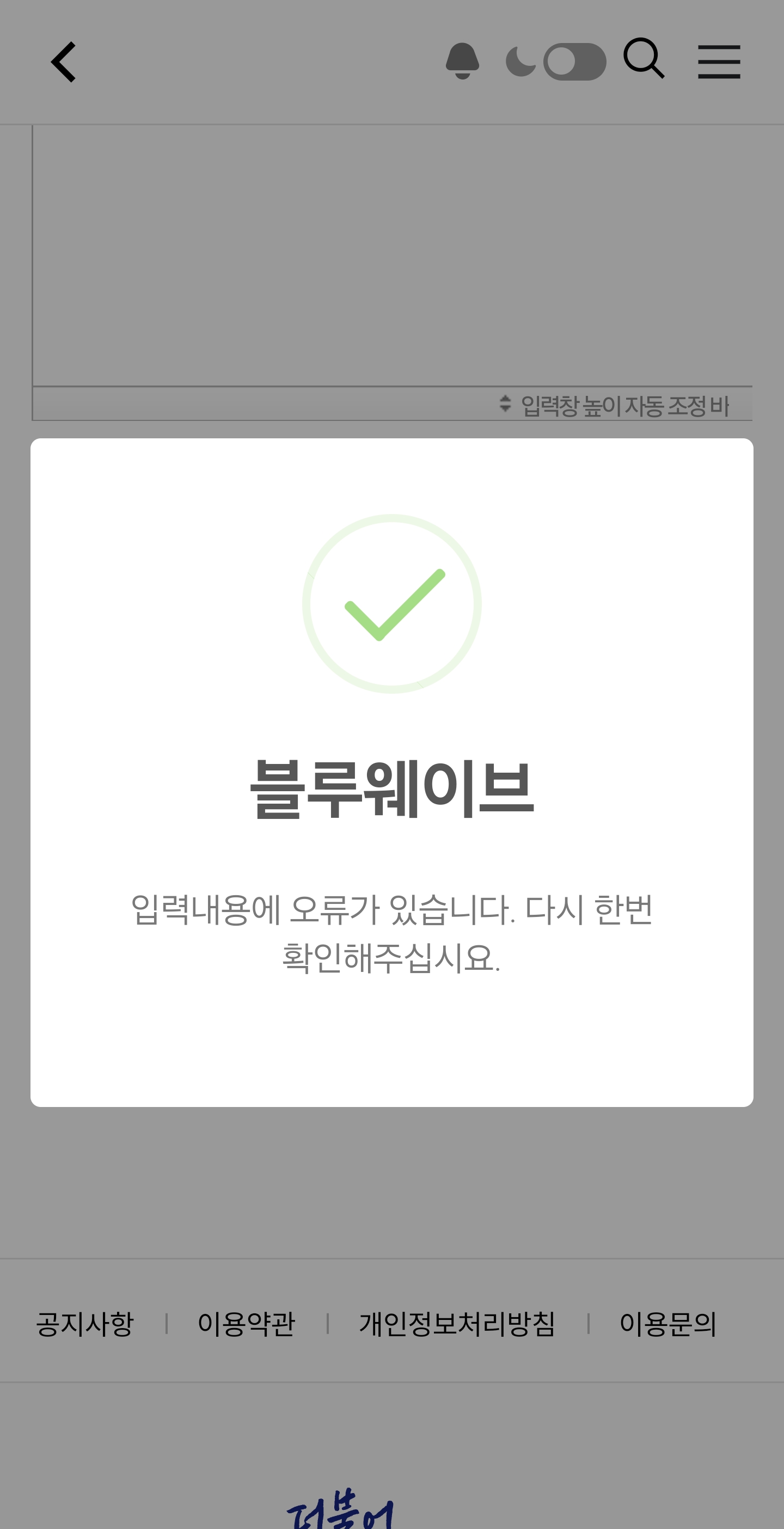Tap the 입력창 높이 자동 조정 바
The height and width of the screenshot is (1529, 784).
(x=615, y=405)
